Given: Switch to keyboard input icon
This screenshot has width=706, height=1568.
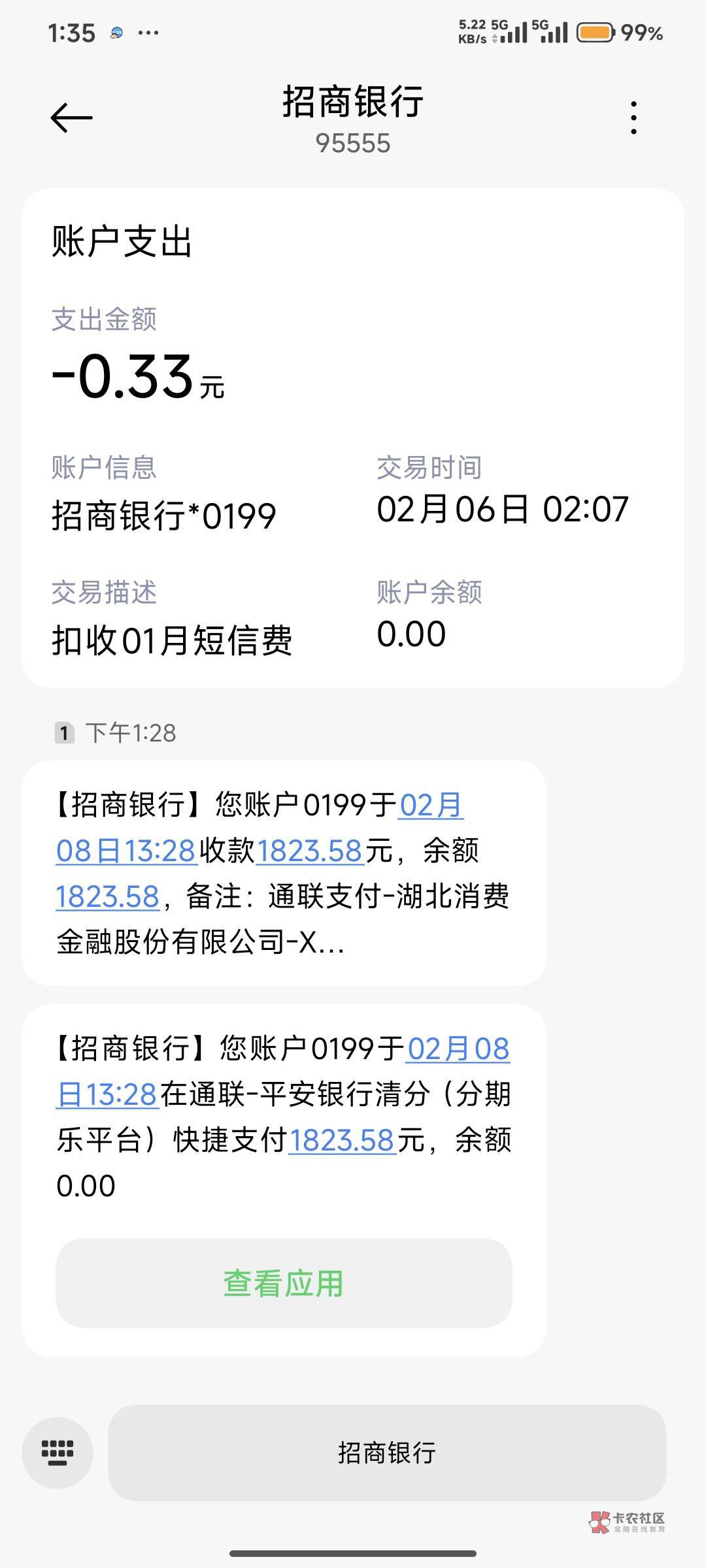Looking at the screenshot, I should 58,1453.
